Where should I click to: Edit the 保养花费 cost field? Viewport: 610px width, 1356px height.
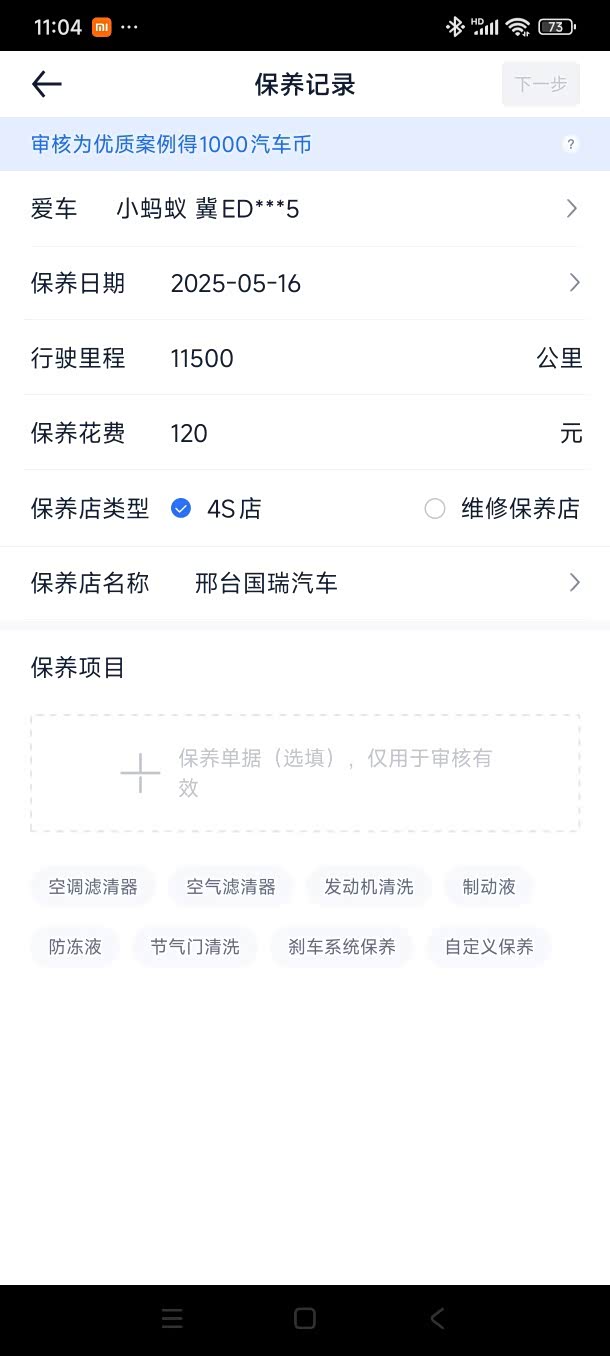coord(340,433)
